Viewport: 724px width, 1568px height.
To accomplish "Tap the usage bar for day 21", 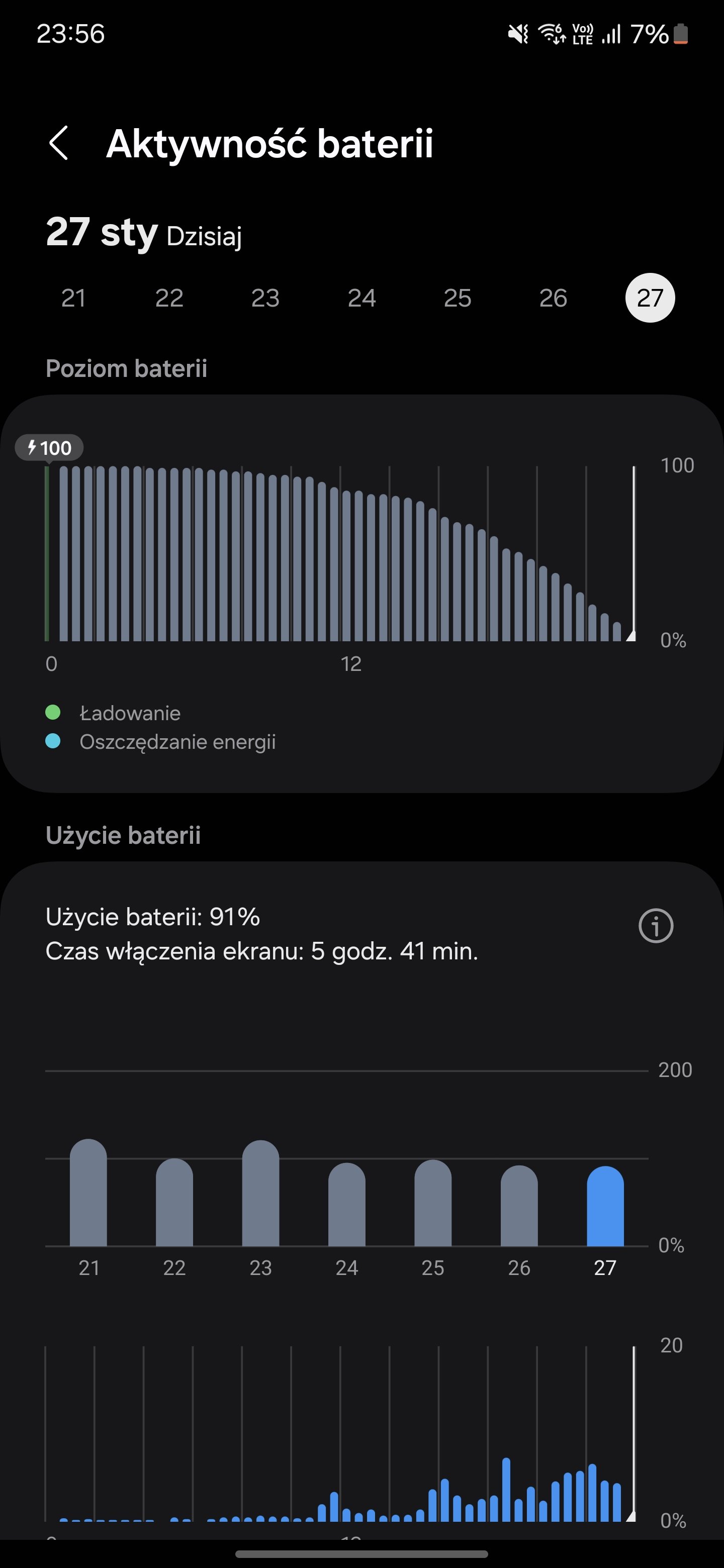I will (x=88, y=1193).
